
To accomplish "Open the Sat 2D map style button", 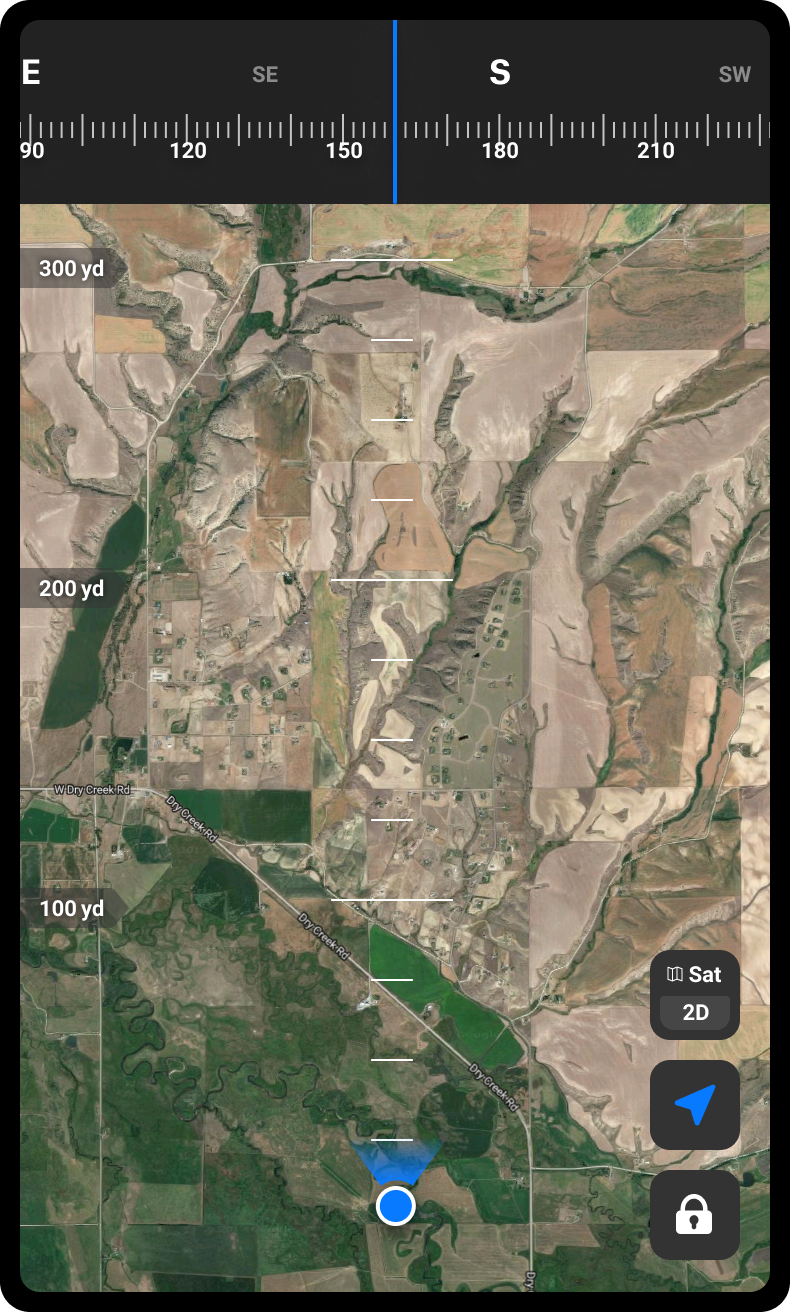I will click(x=695, y=995).
